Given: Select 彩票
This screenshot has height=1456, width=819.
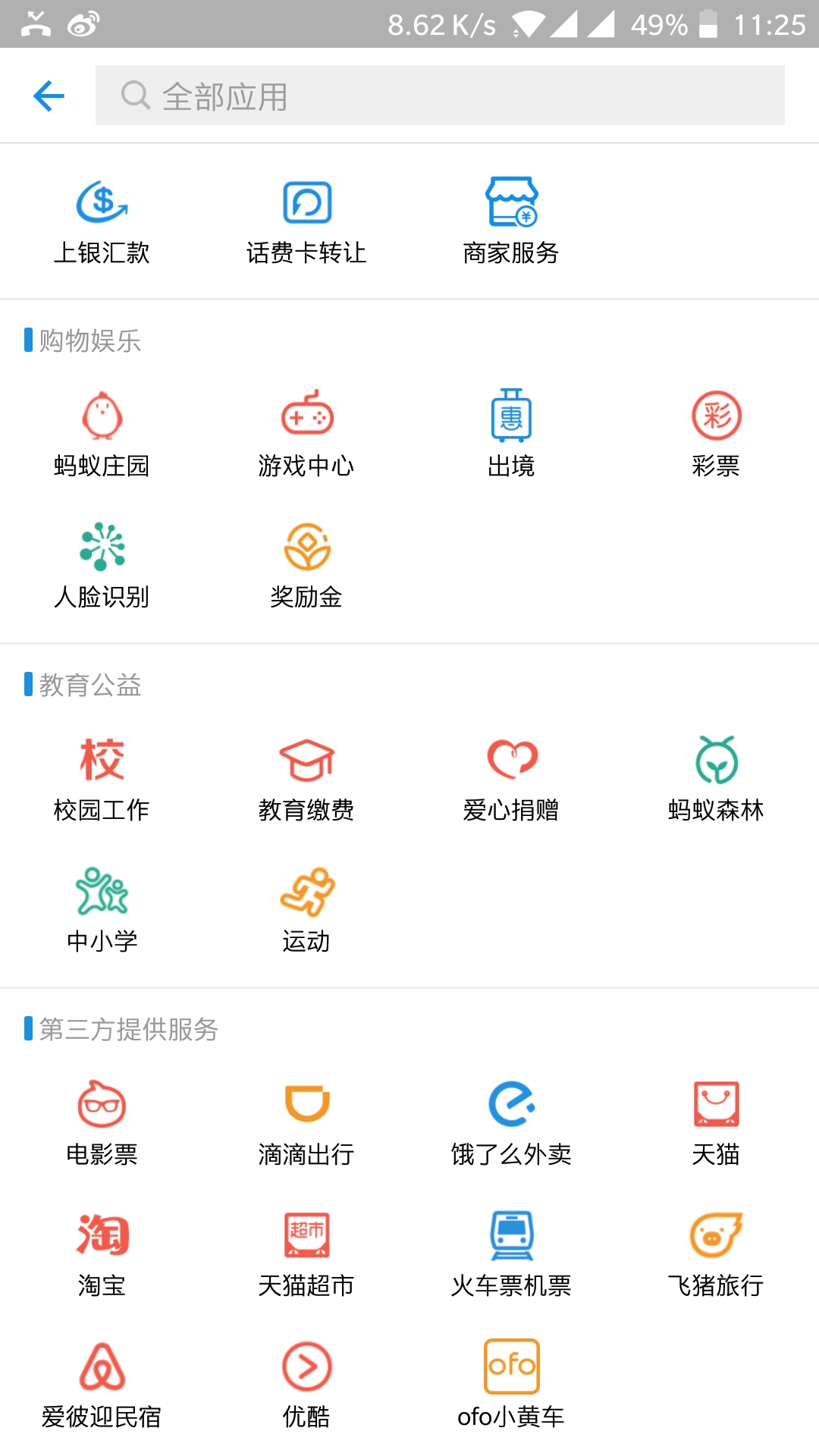Looking at the screenshot, I should click(717, 434).
